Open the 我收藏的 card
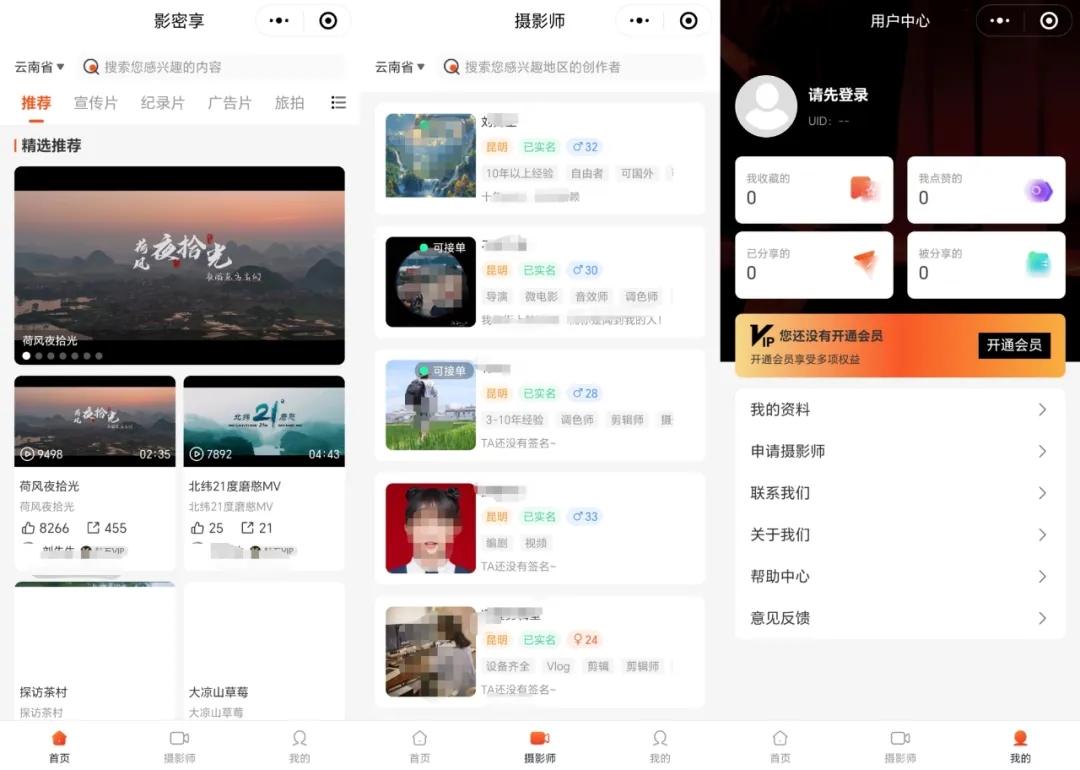Screen dimensions: 1080x770 pos(813,189)
